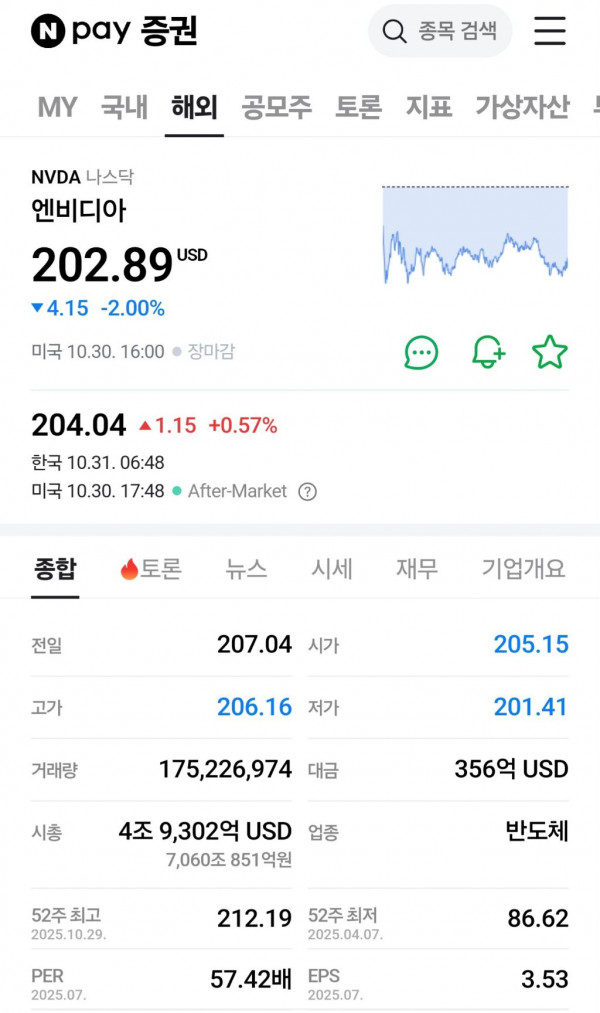Go to the top 토론 tab

pyautogui.click(x=358, y=107)
